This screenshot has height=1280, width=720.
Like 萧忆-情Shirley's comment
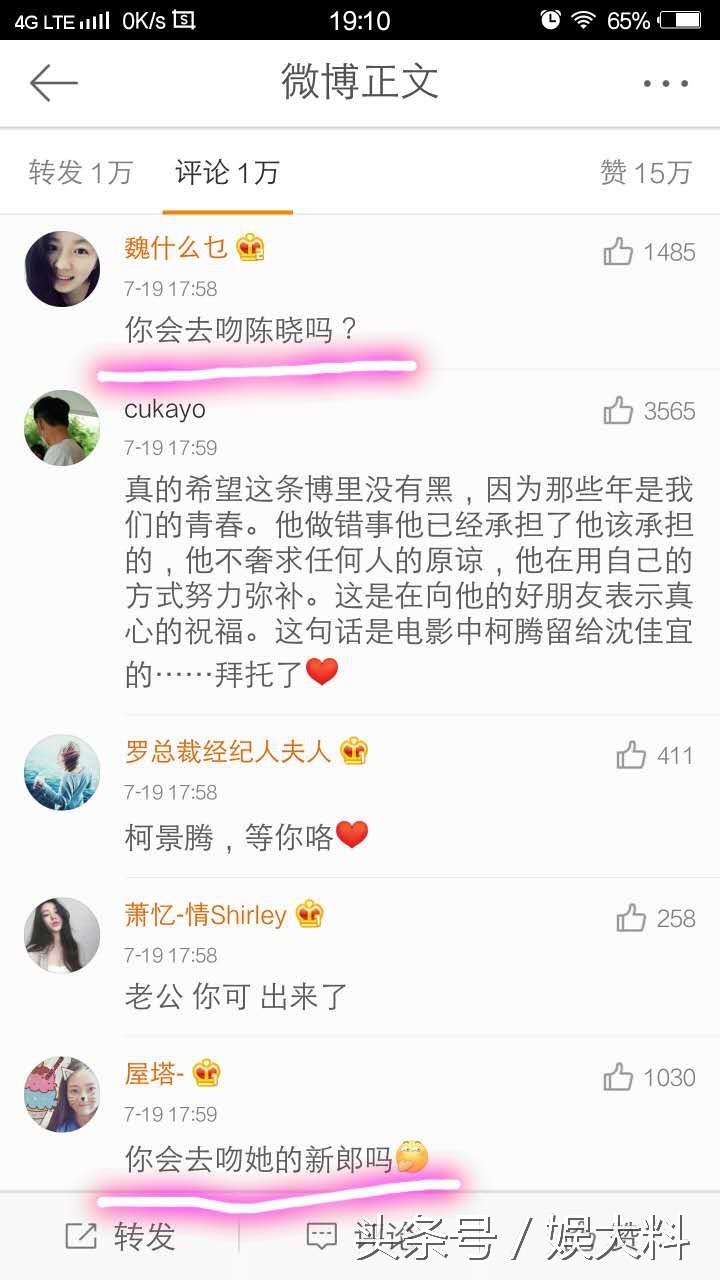pos(631,918)
